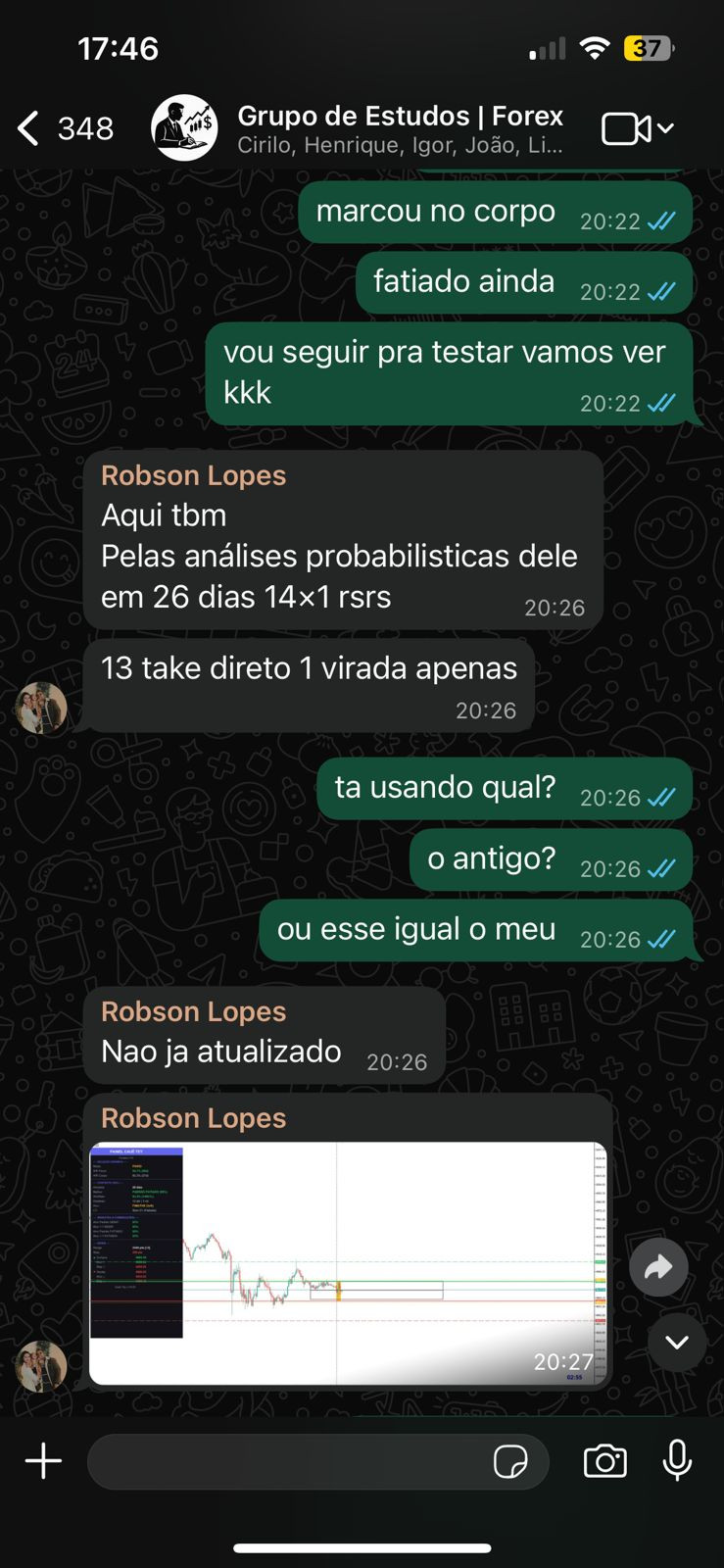724x1568 pixels.
Task: Tap the microphone to record a voice message
Action: pos(678,1461)
